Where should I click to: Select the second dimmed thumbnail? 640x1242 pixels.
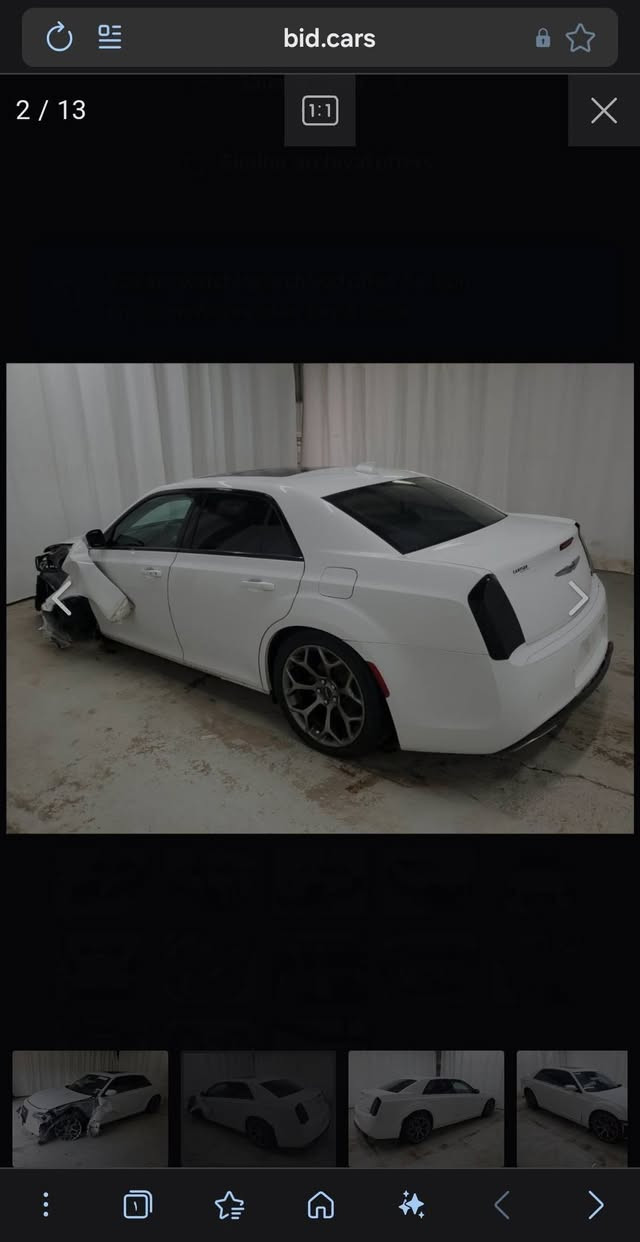(x=258, y=1108)
